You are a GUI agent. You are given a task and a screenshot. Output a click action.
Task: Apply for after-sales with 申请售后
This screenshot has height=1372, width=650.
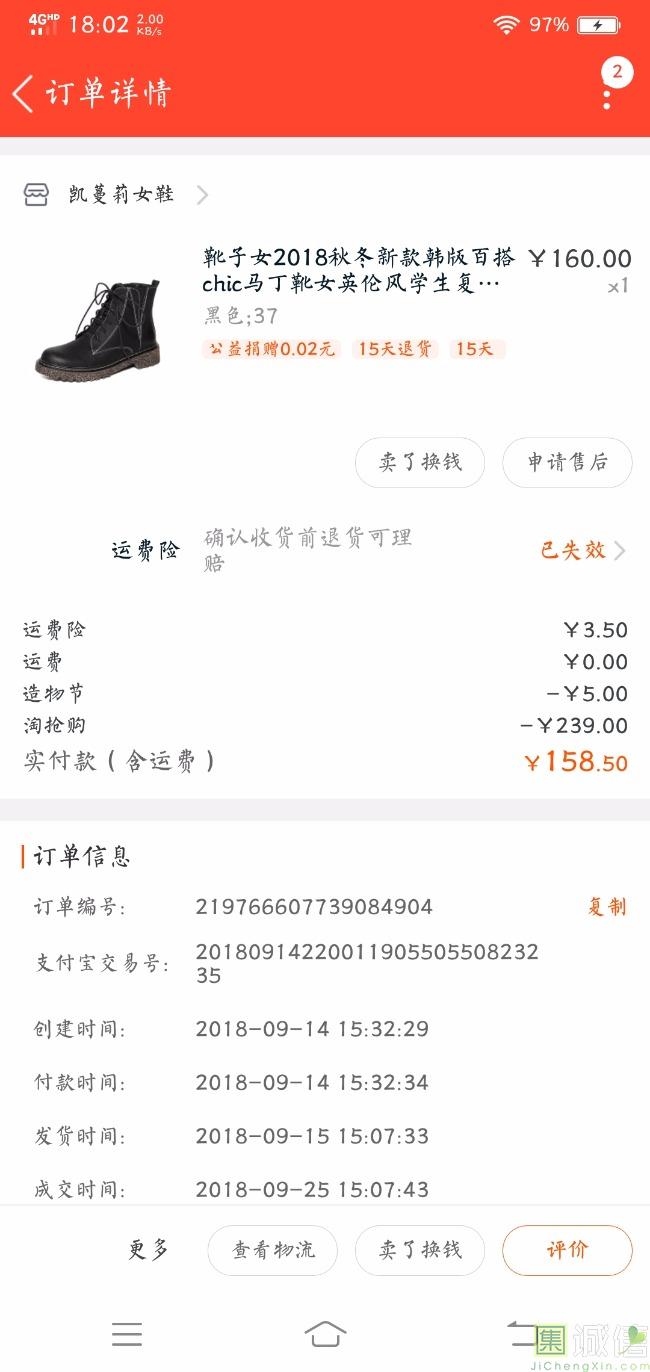(567, 462)
